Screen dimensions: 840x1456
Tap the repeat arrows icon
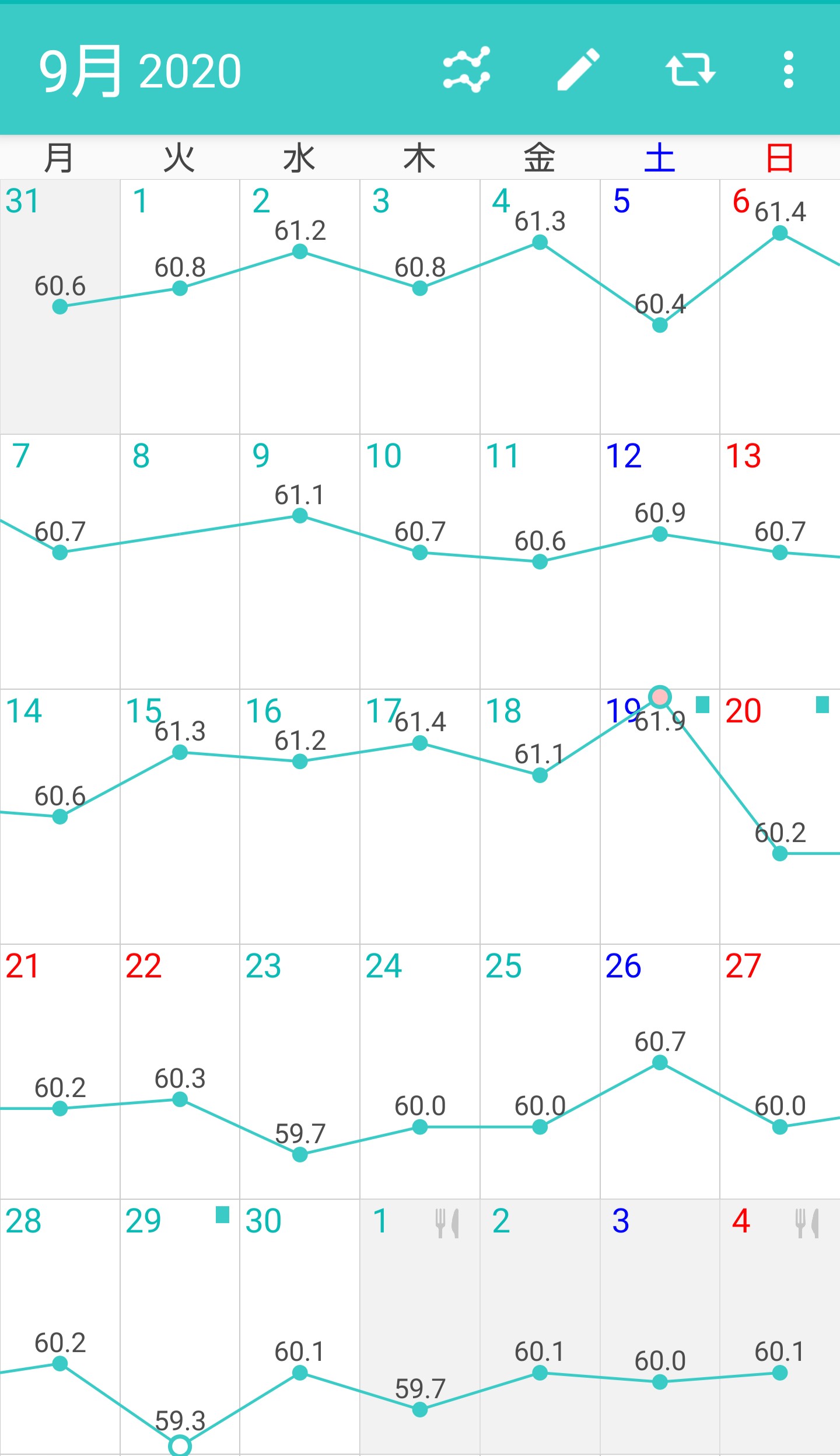point(690,70)
